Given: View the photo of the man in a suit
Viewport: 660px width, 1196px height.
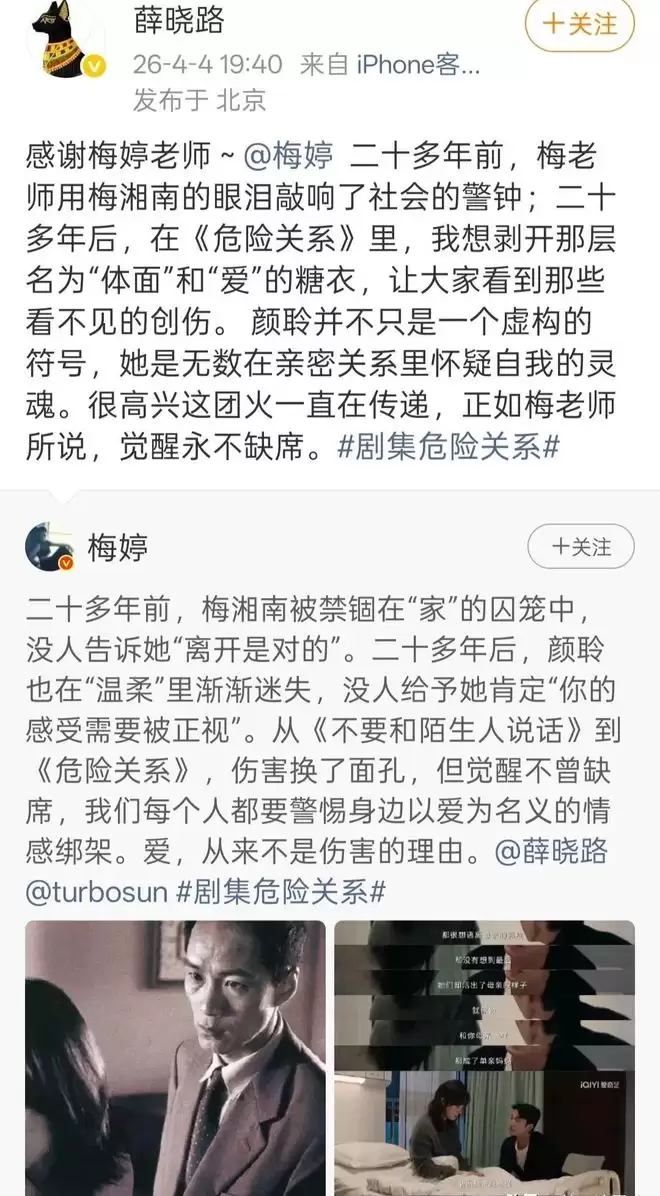Looking at the screenshot, I should pyautogui.click(x=176, y=1057).
